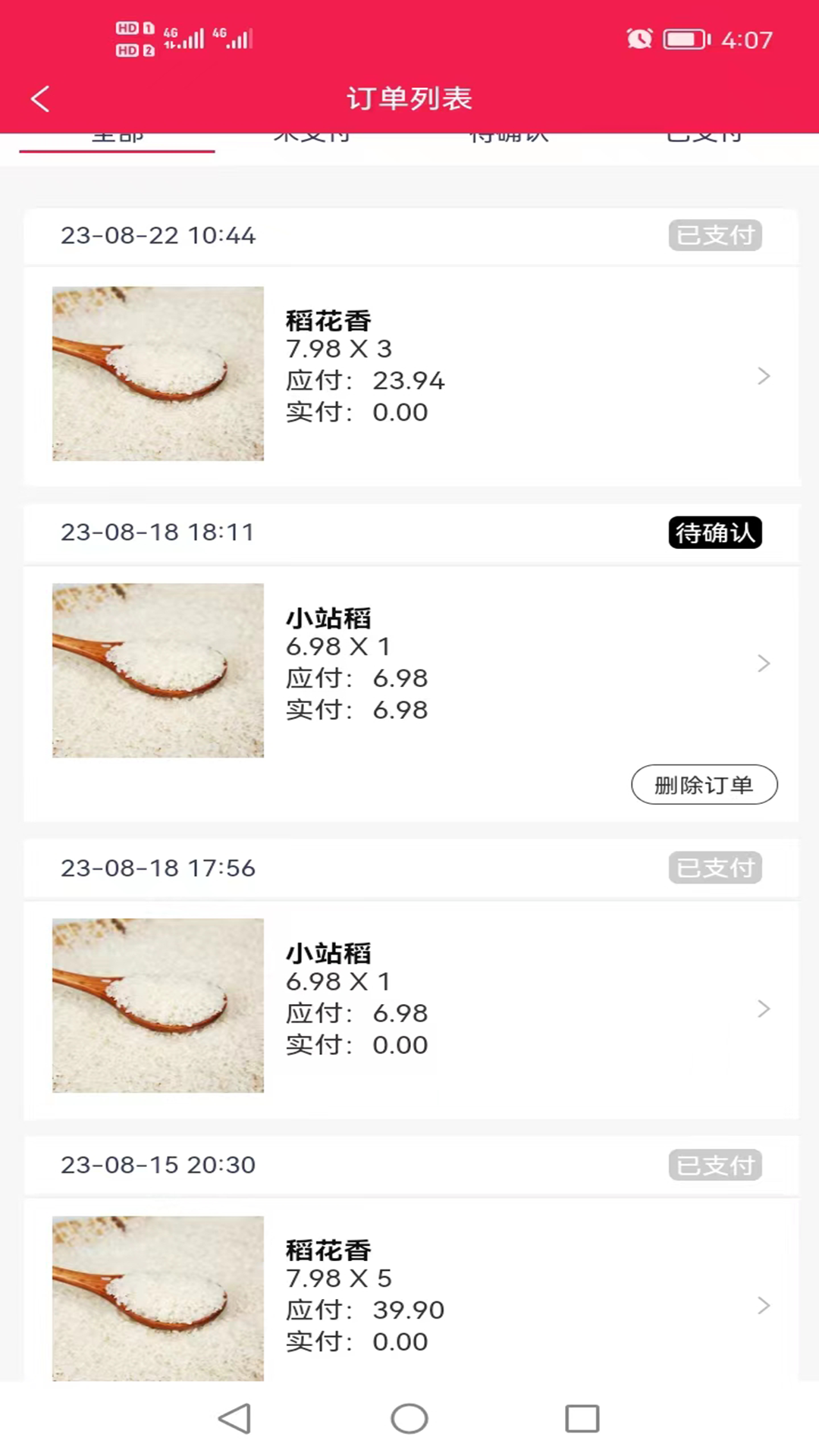Image resolution: width=819 pixels, height=1456 pixels.
Task: Toggle the 已支付 label on the top order
Action: [714, 236]
